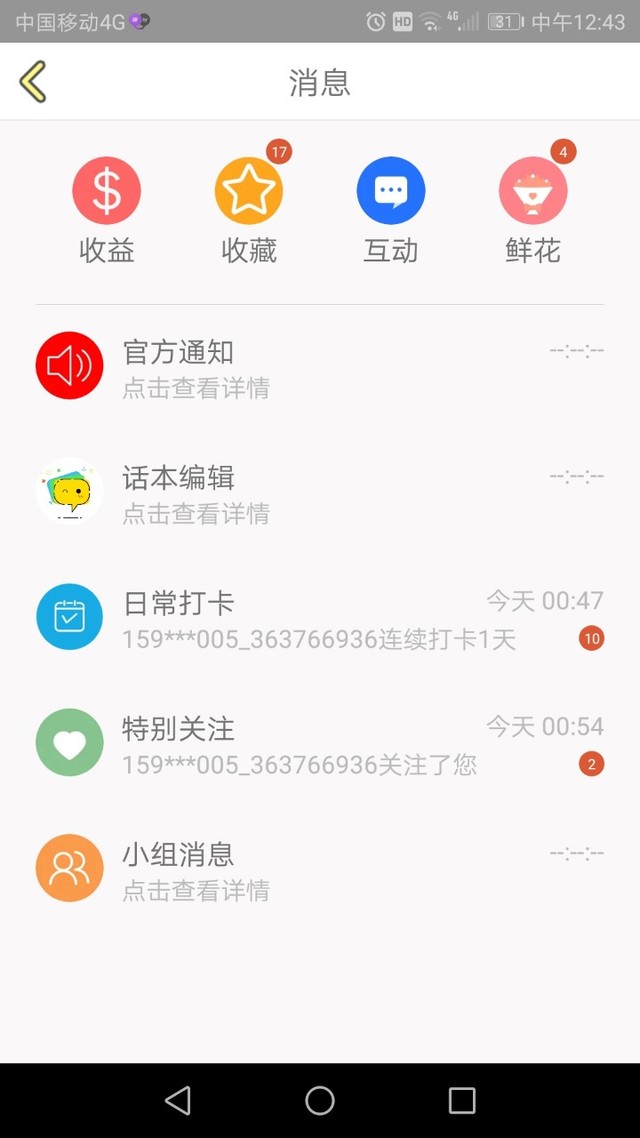Open the 互动 interactions section
This screenshot has height=1138, width=640.
pyautogui.click(x=391, y=210)
